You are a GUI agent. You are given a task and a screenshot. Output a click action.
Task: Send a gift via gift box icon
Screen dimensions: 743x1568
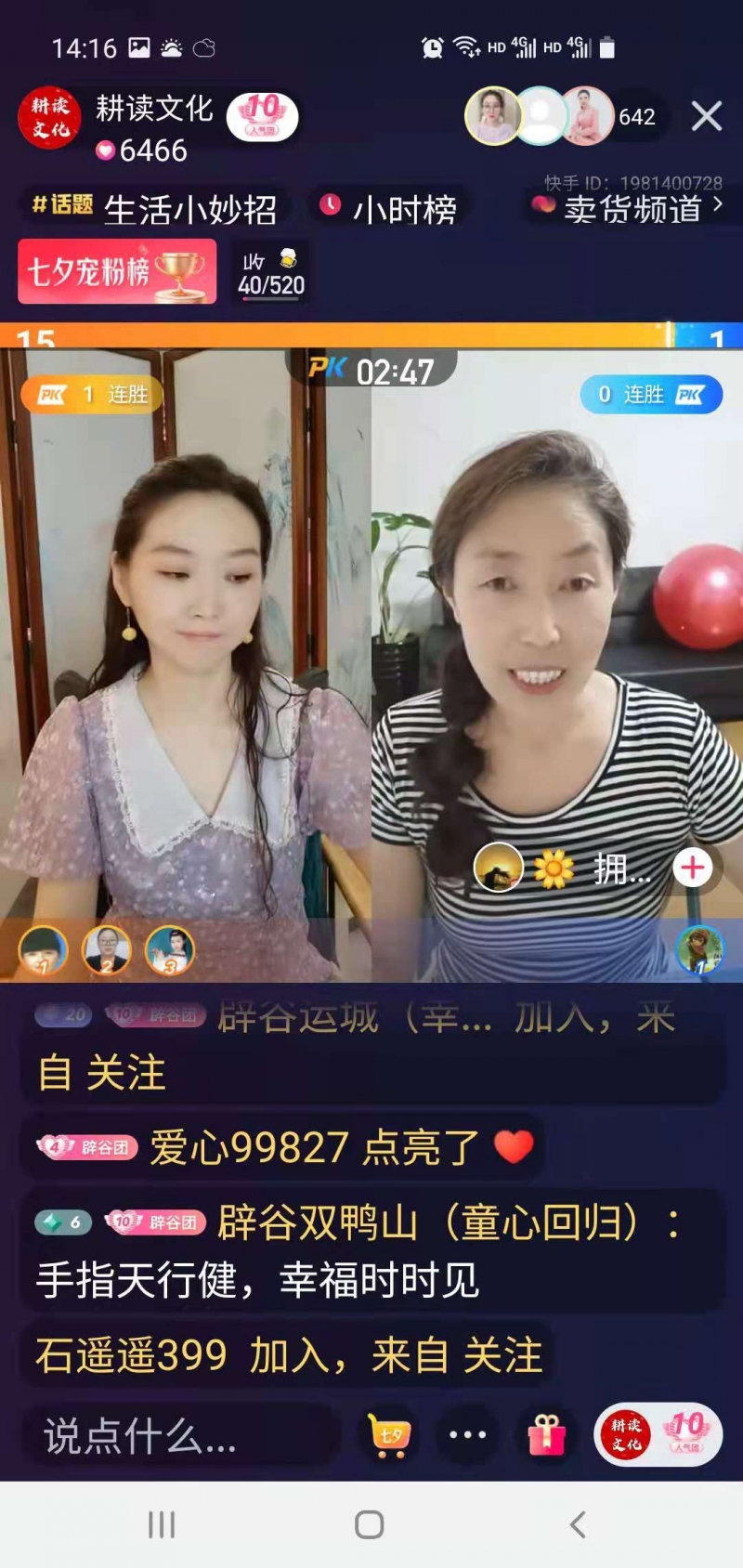pos(546,1436)
